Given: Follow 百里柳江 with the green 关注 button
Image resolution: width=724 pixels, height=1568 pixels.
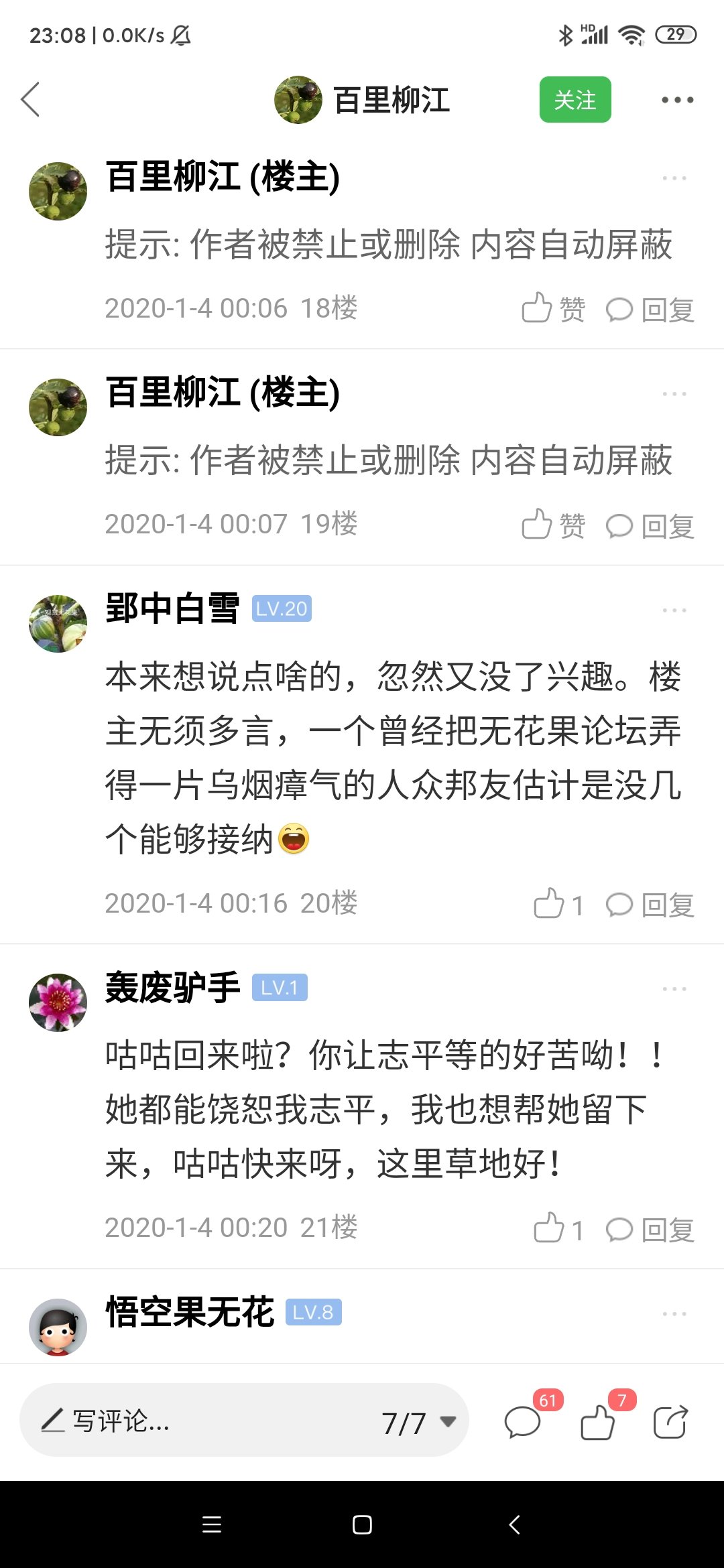Looking at the screenshot, I should pos(575,100).
